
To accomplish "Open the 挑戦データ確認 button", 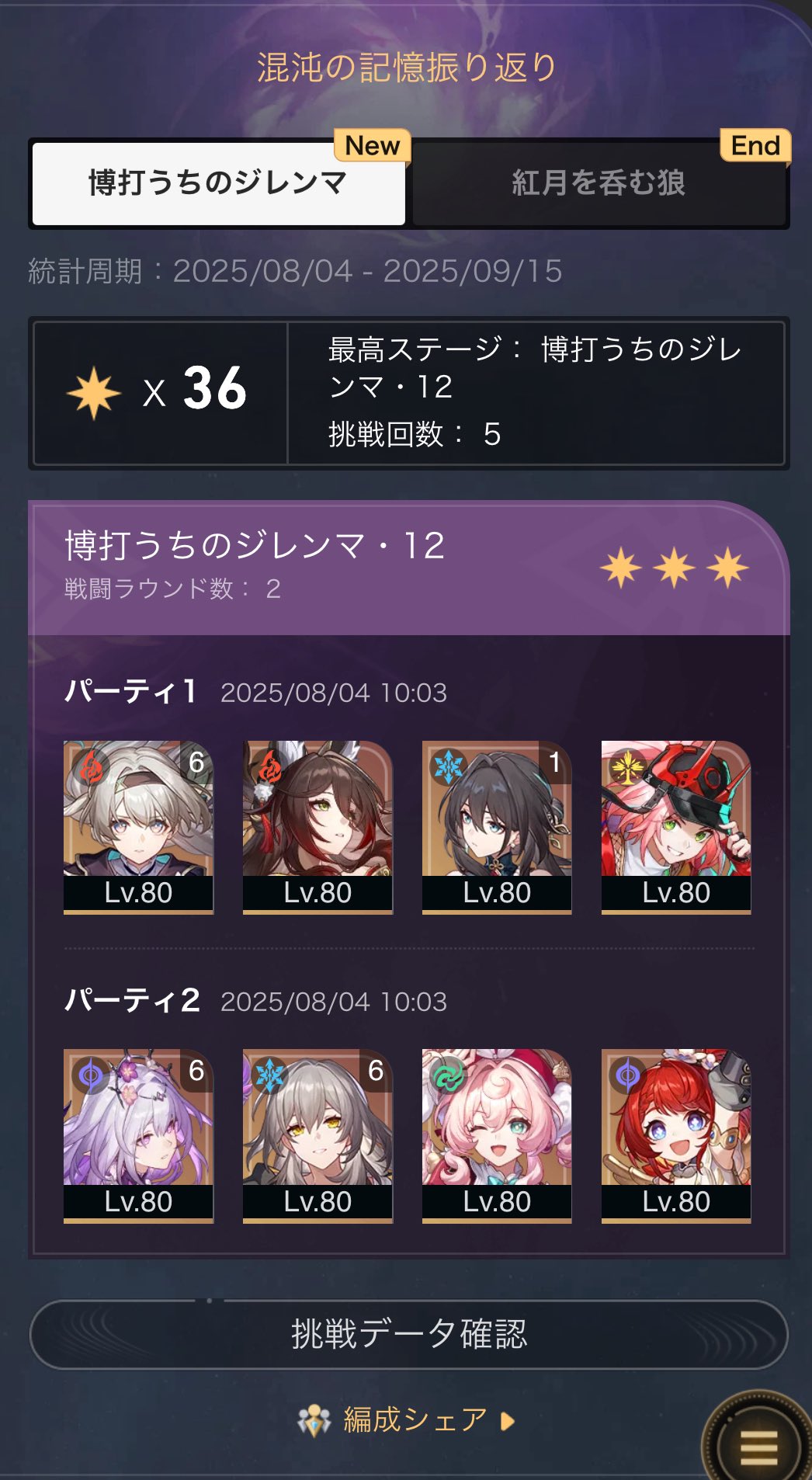I will click(x=408, y=1334).
